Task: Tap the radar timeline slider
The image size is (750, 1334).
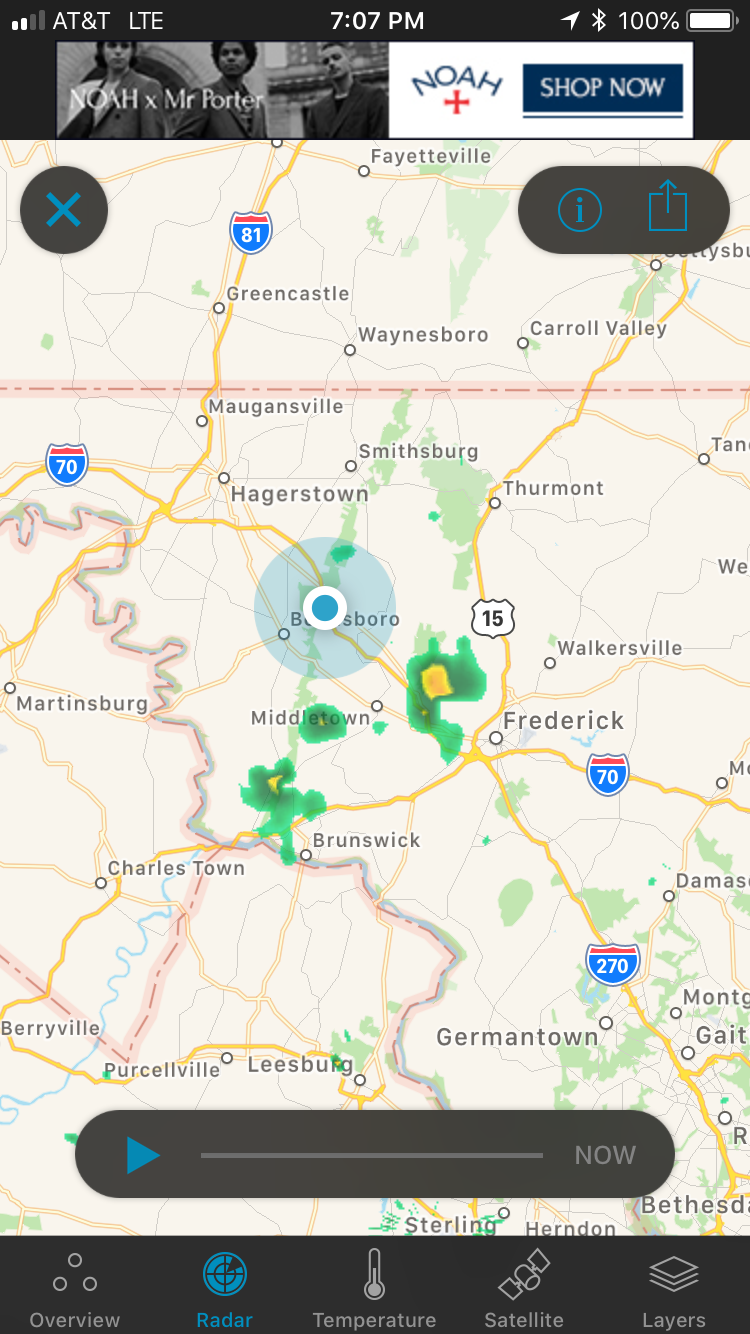Action: pyautogui.click(x=372, y=1155)
